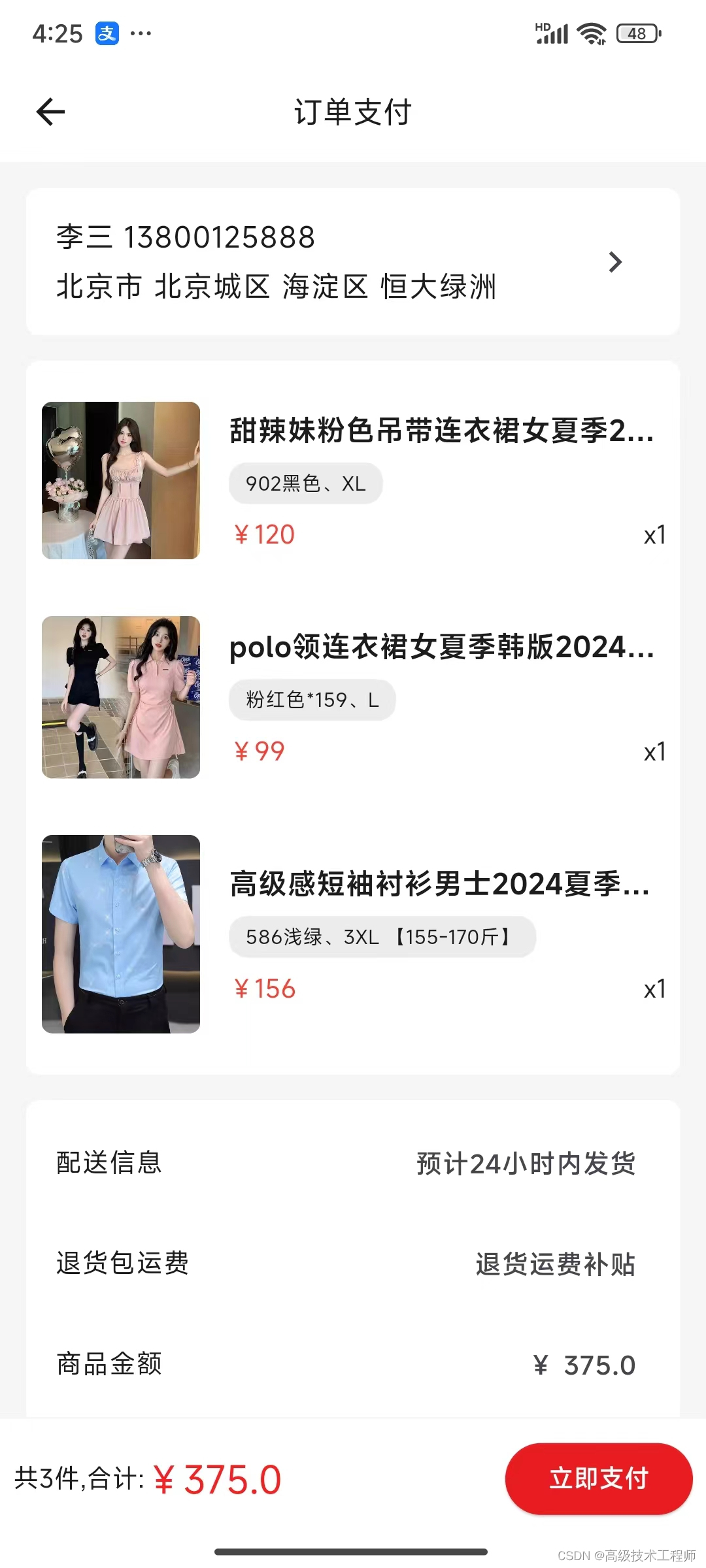
Task: Tap the battery indicator showing 48
Action: (x=637, y=35)
